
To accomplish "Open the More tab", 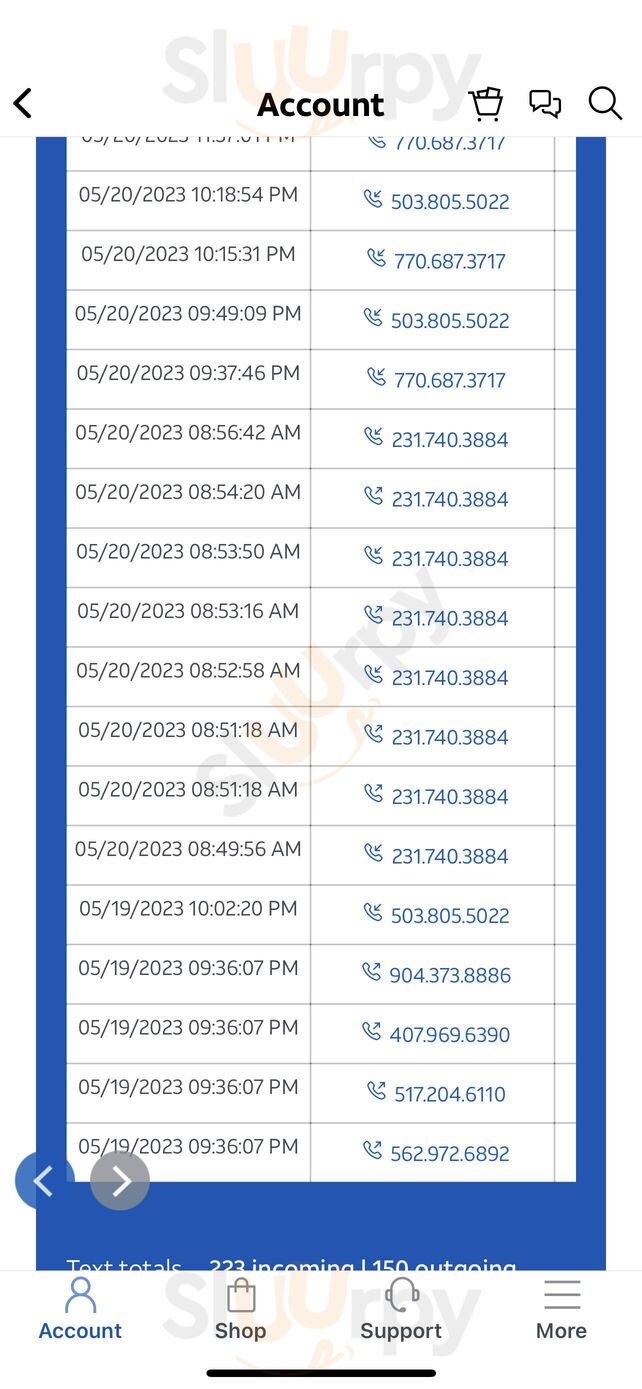I will coord(561,1308).
